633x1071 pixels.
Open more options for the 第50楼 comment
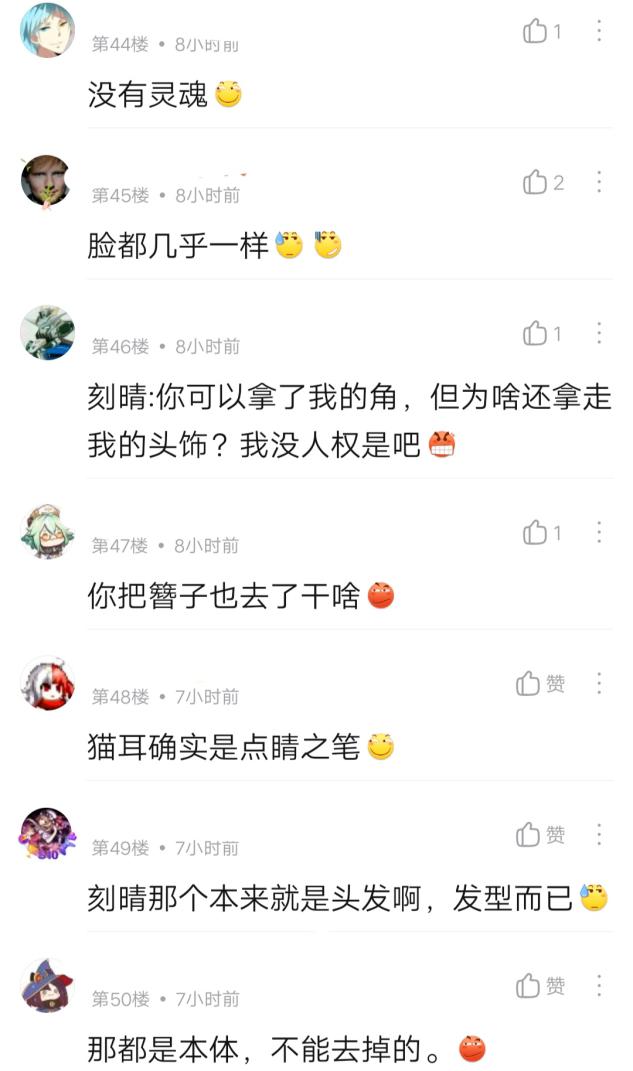click(x=599, y=986)
